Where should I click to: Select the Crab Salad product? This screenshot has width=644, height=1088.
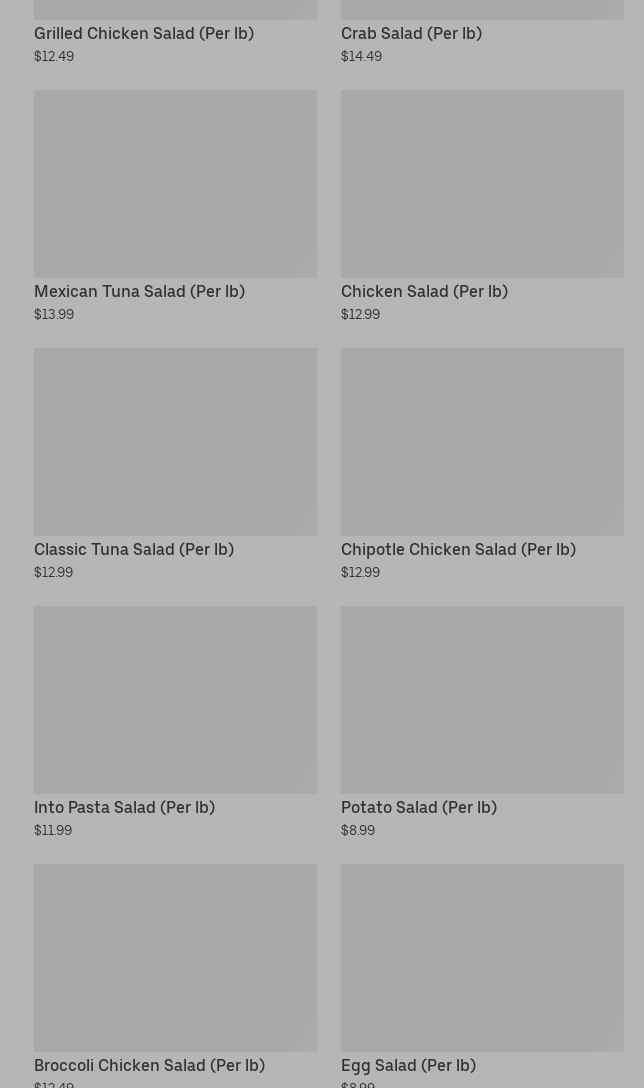(x=411, y=33)
